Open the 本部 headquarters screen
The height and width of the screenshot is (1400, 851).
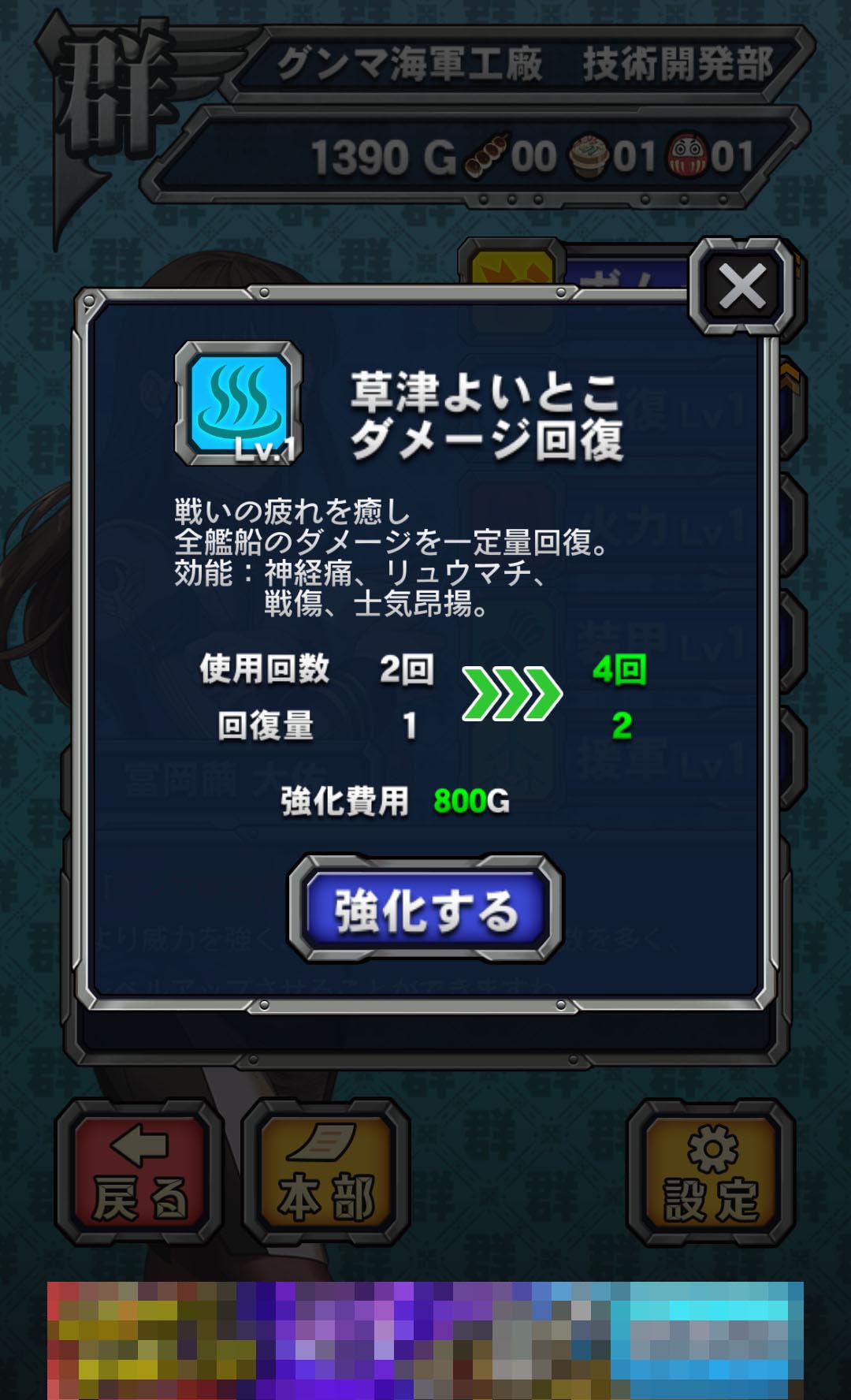coord(325,1173)
